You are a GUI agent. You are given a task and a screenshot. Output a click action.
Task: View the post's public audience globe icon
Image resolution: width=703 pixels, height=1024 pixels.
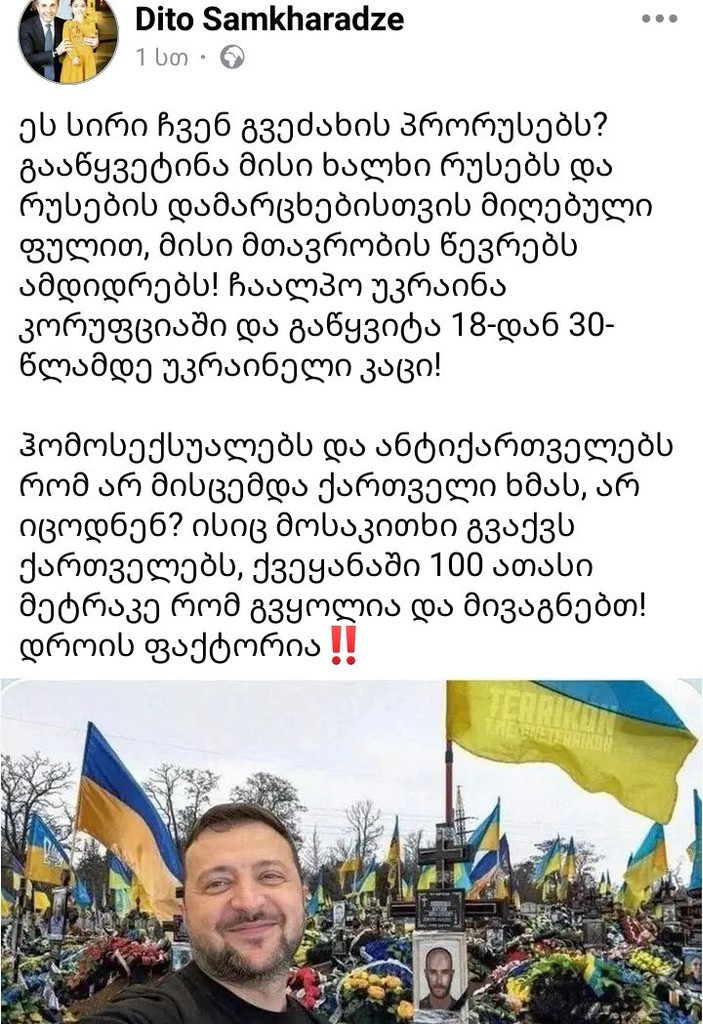(x=232, y=59)
